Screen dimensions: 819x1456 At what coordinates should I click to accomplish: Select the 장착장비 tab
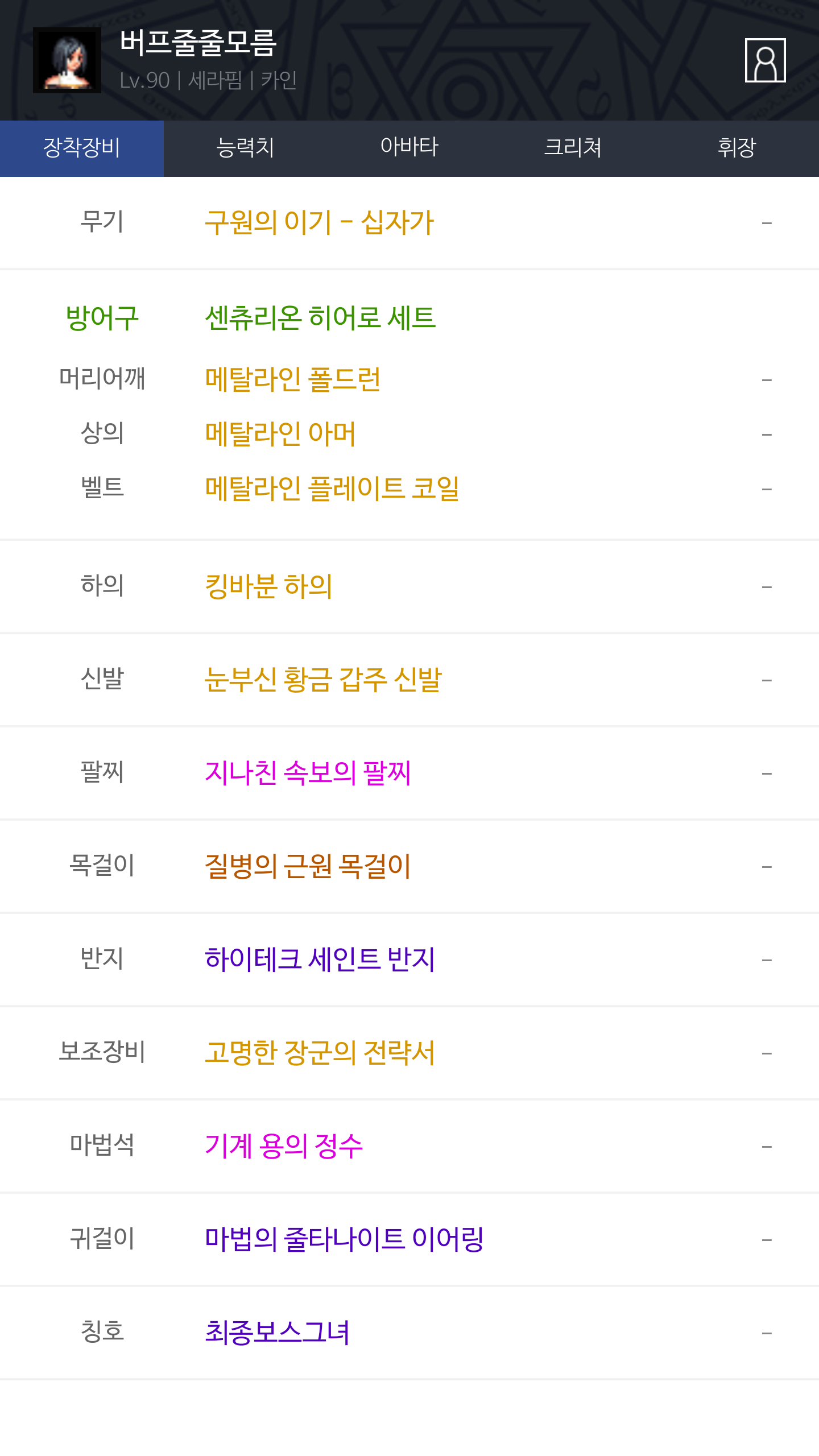[x=82, y=148]
